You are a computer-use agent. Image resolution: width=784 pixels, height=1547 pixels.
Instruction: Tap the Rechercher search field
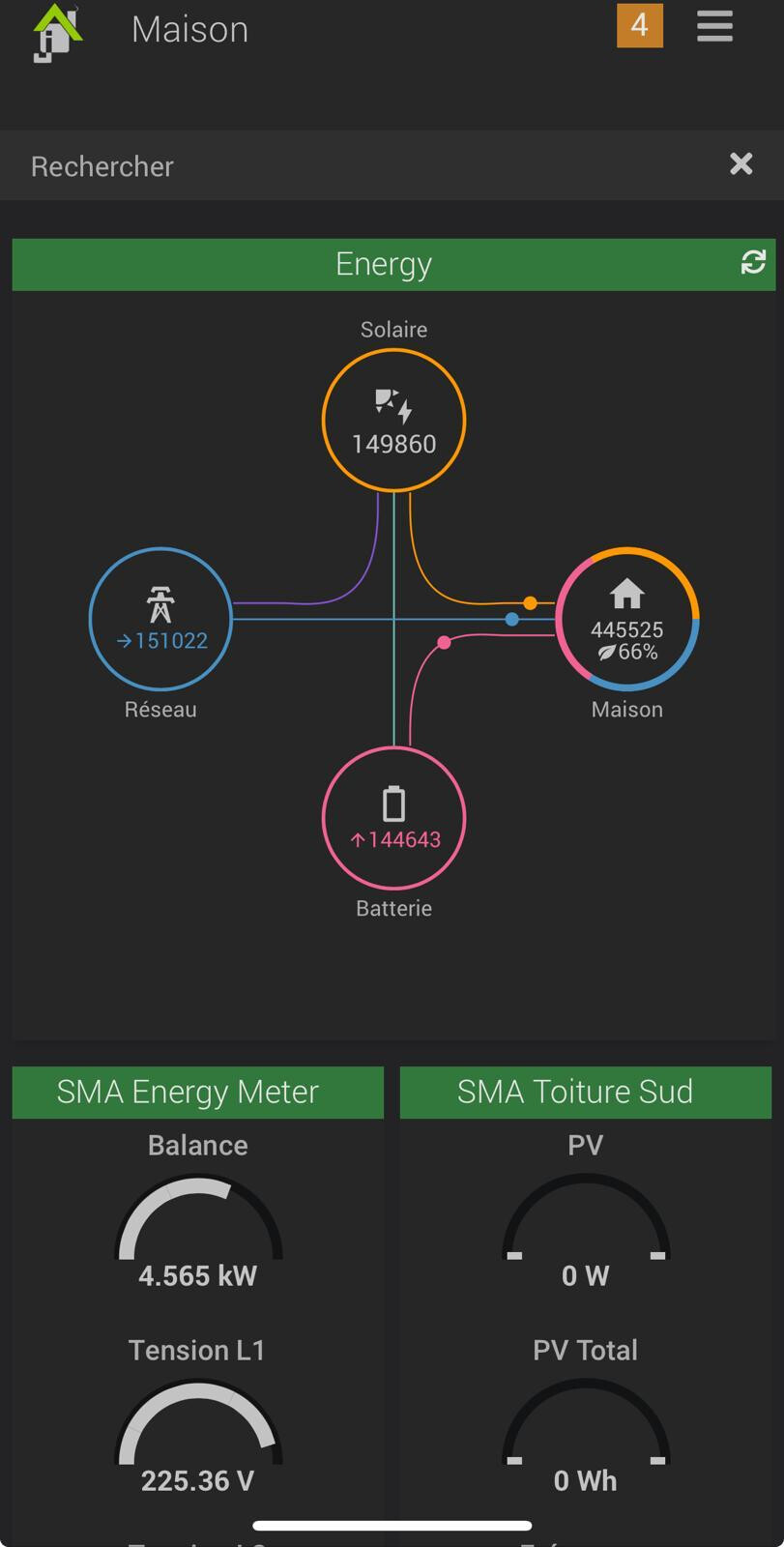367,166
